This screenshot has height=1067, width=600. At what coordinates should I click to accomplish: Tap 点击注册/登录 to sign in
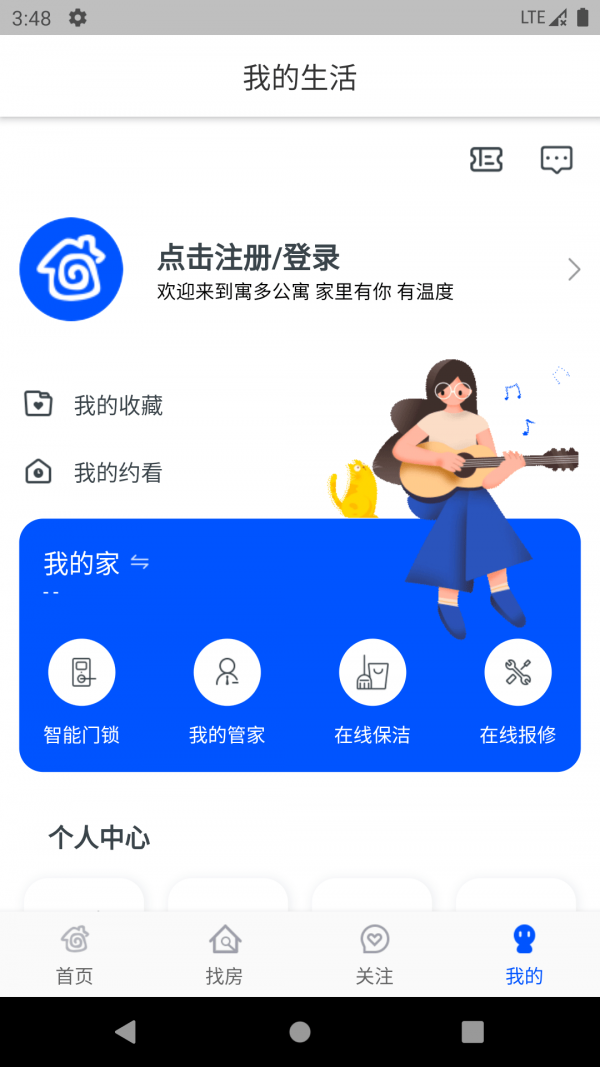pos(249,258)
